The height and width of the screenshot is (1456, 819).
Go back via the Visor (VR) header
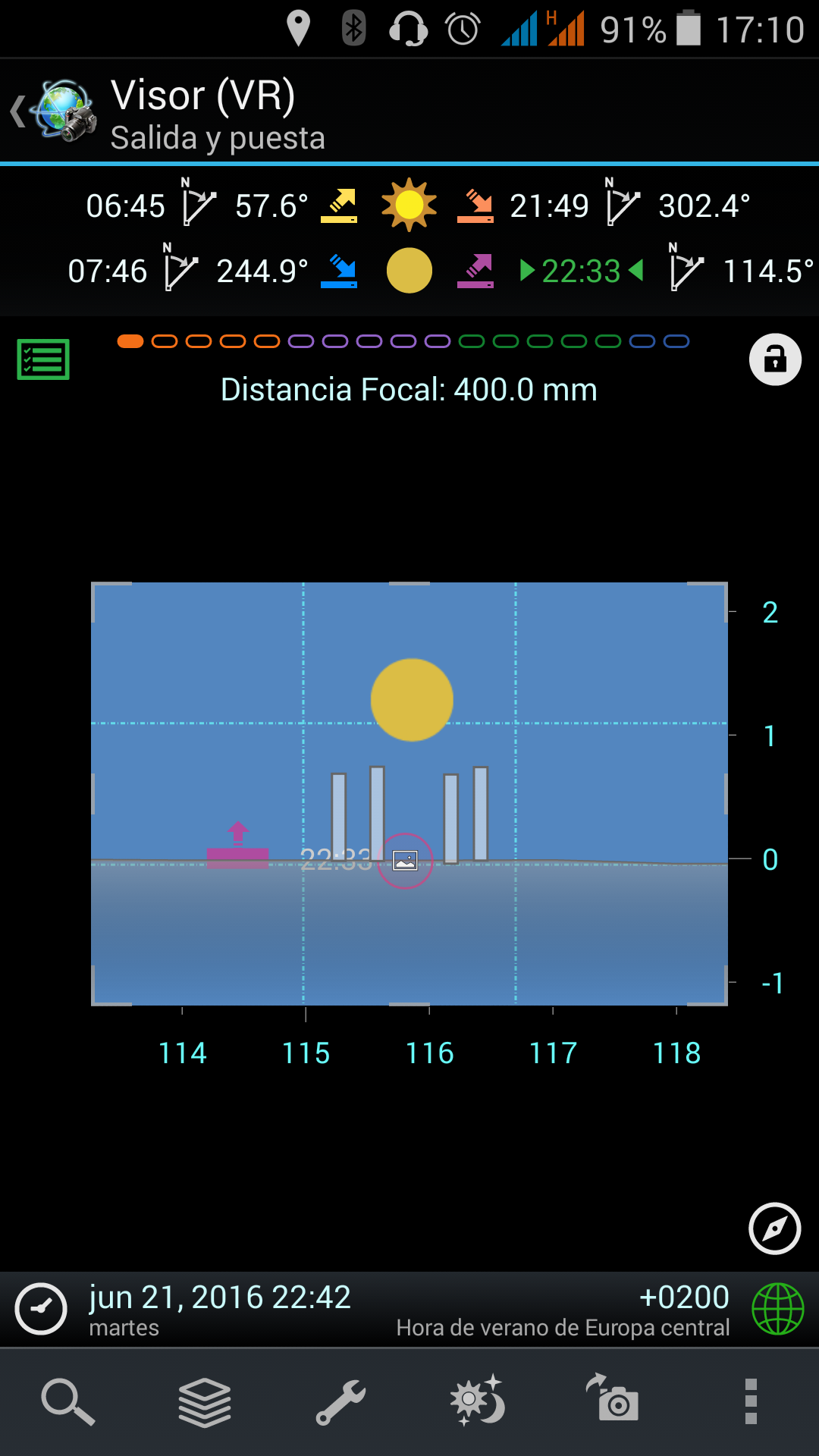click(x=53, y=111)
